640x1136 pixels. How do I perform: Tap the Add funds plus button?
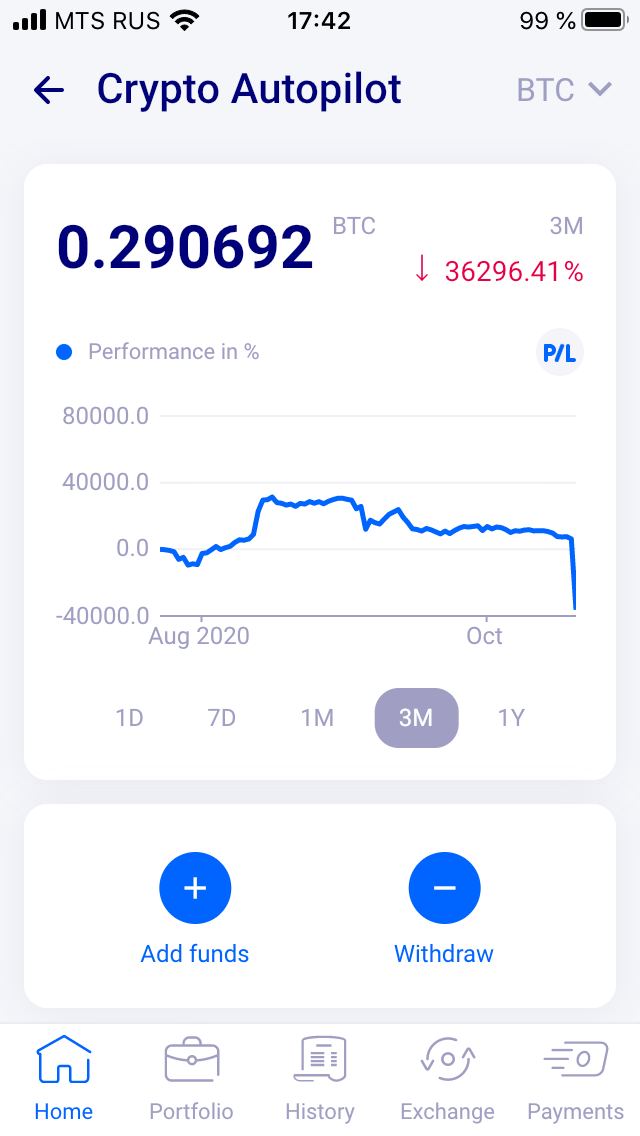[195, 888]
